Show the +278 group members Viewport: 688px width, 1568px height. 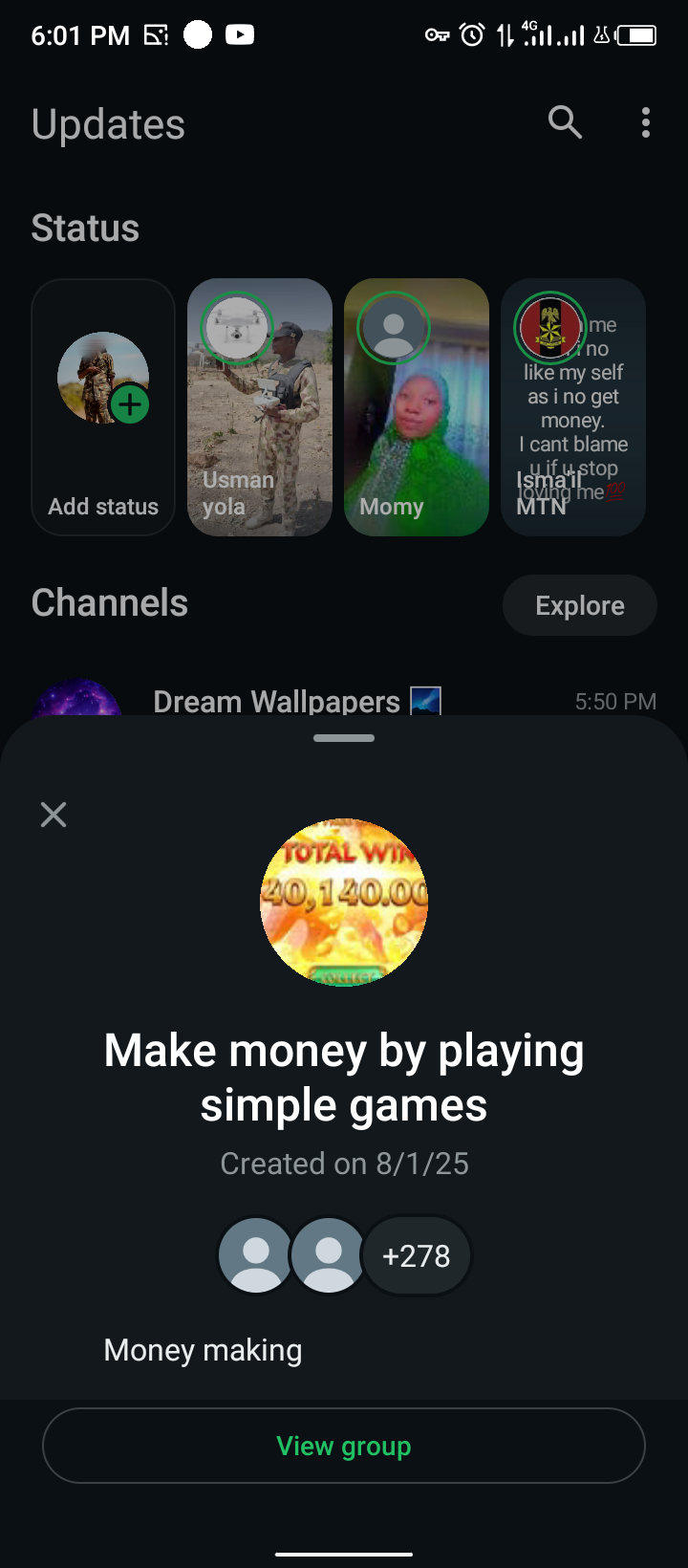pos(417,1255)
